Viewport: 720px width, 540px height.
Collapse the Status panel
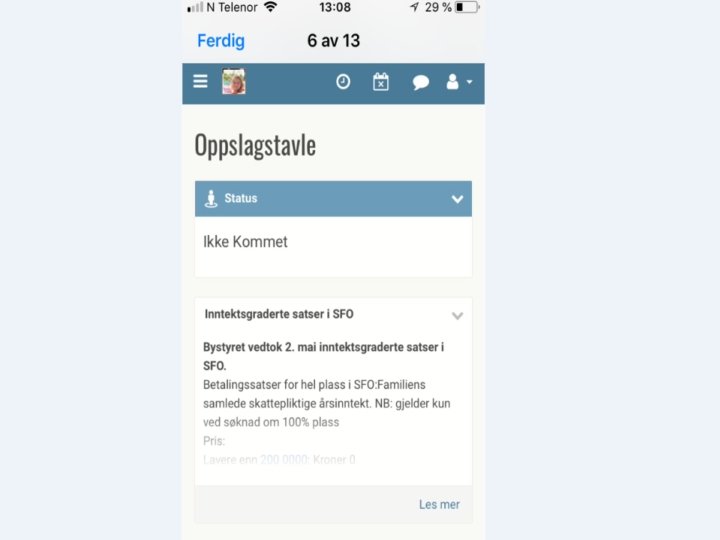457,199
